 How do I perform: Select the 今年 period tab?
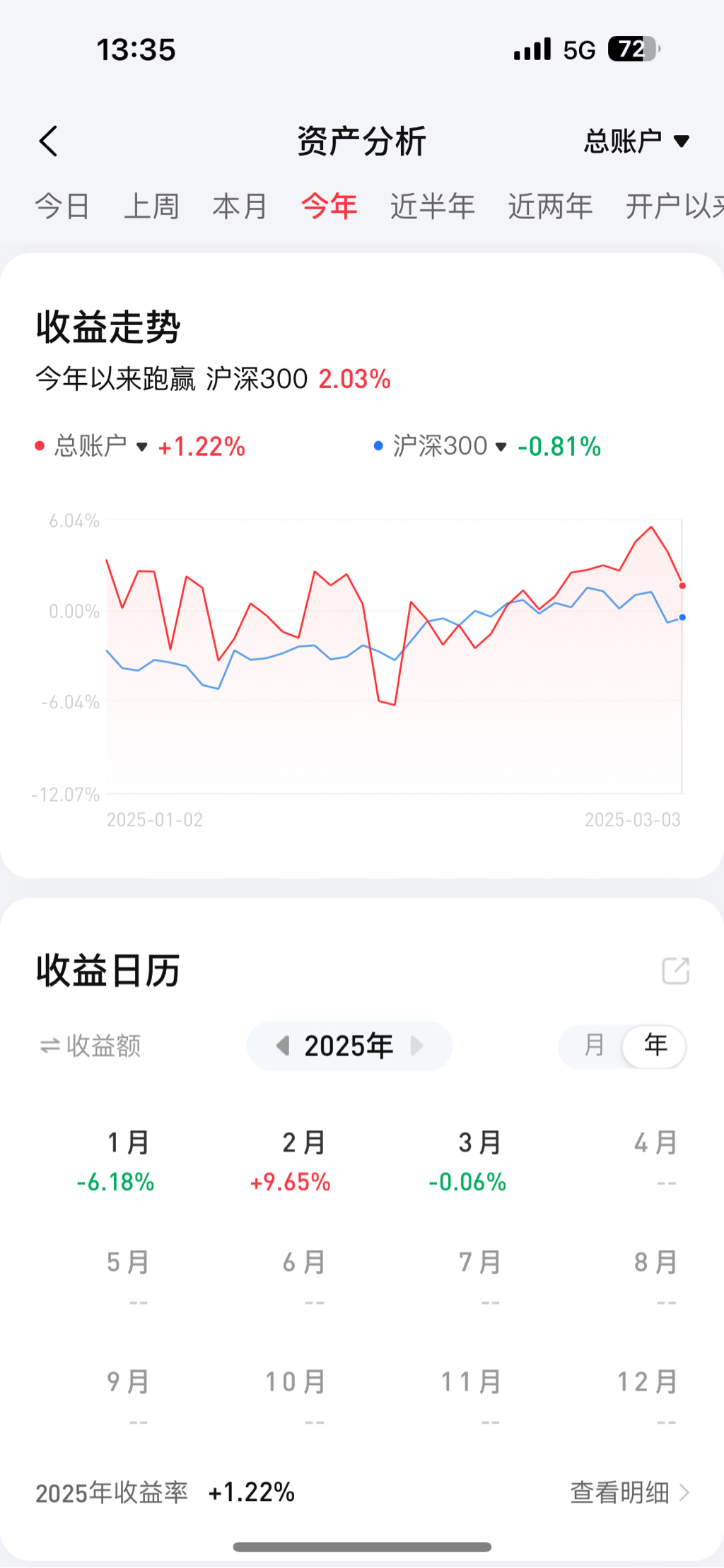pyautogui.click(x=329, y=206)
